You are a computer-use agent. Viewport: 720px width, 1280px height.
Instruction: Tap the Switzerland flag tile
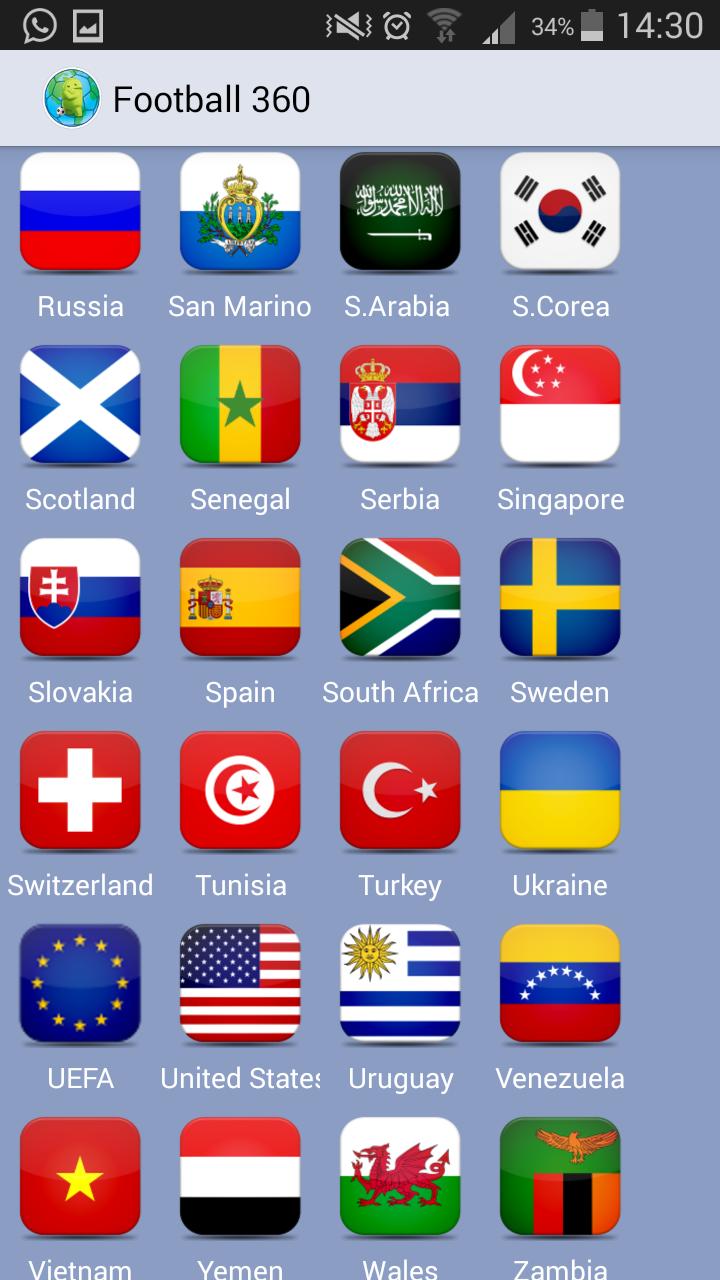pyautogui.click(x=80, y=791)
